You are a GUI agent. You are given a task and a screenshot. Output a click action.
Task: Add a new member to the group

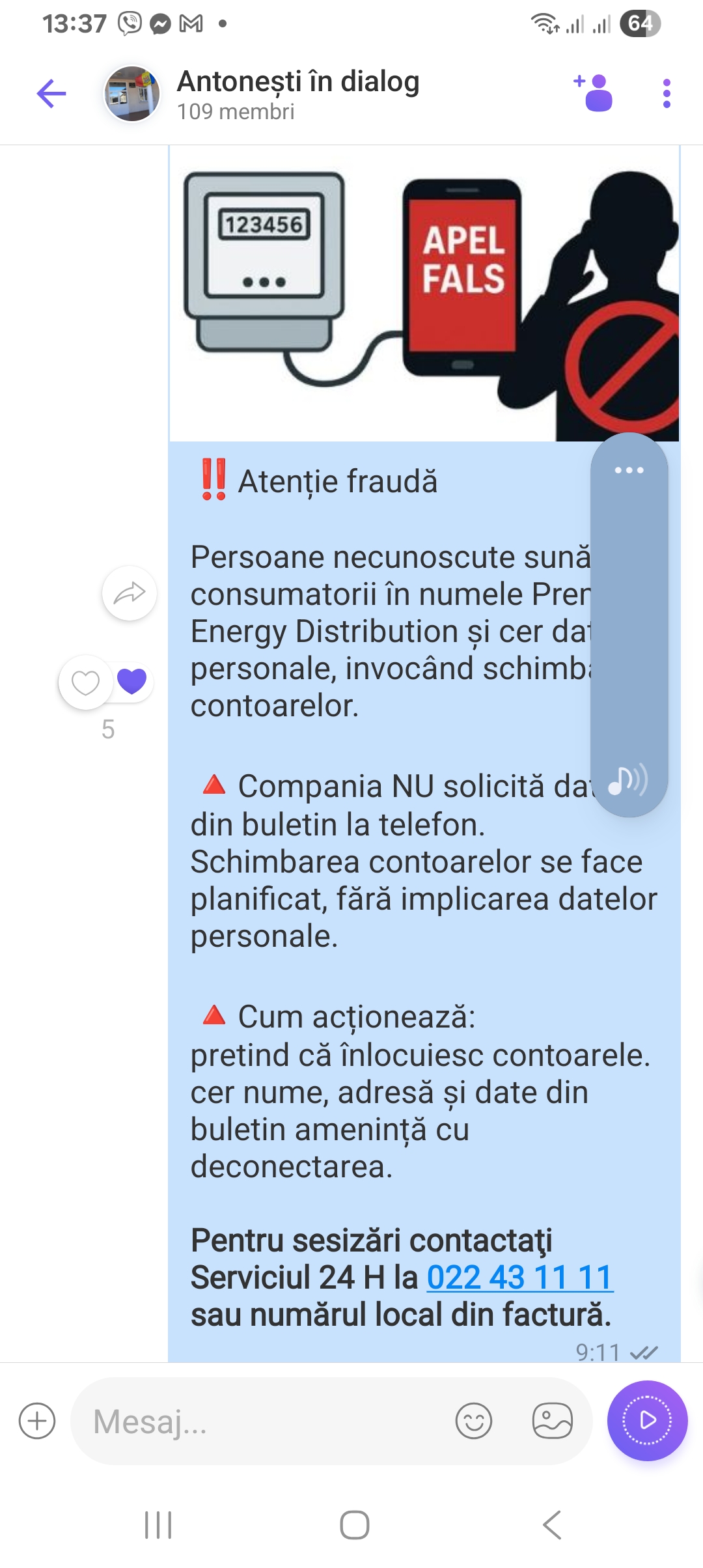click(x=594, y=93)
